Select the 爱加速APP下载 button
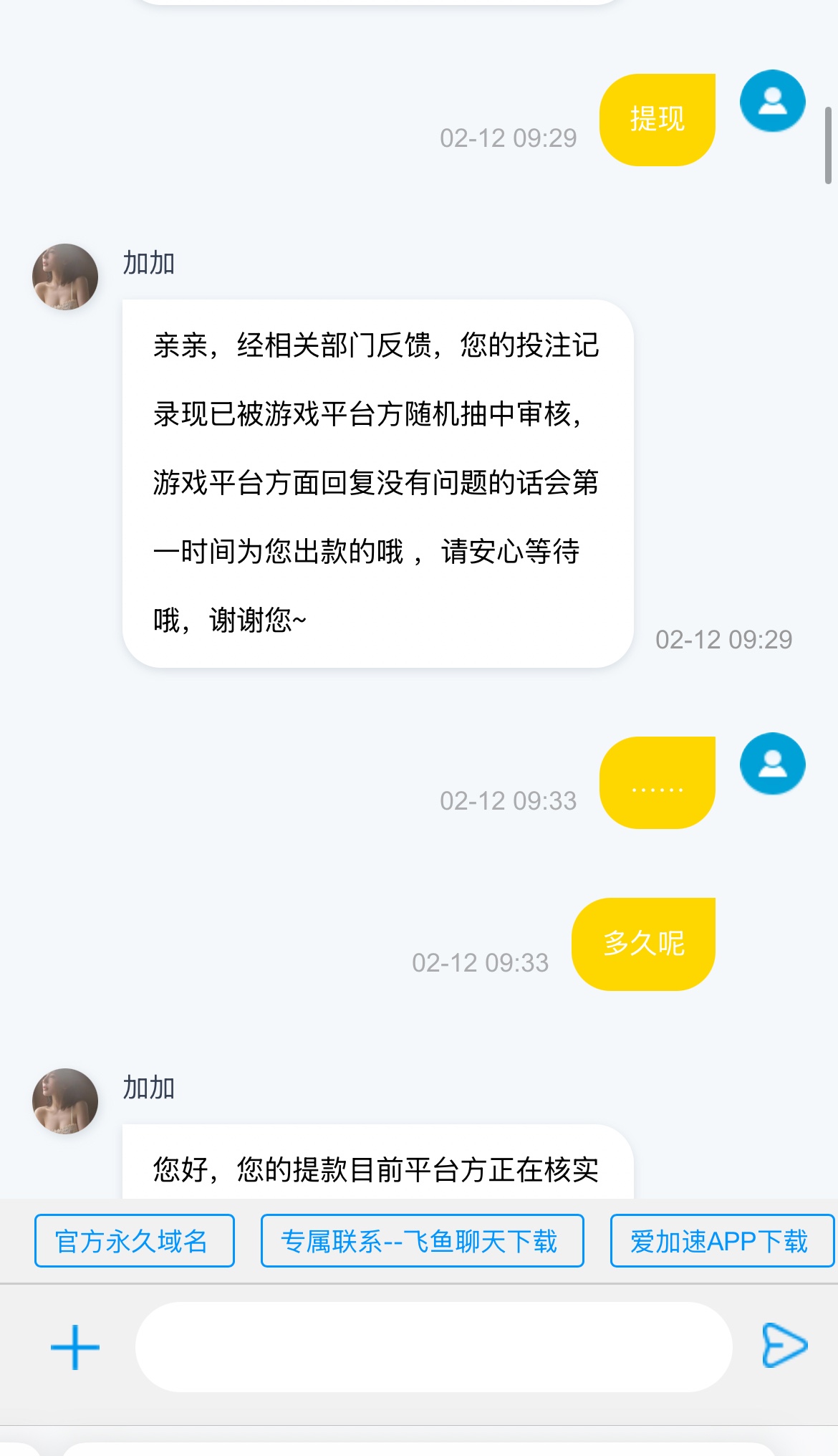 pyautogui.click(x=721, y=1241)
